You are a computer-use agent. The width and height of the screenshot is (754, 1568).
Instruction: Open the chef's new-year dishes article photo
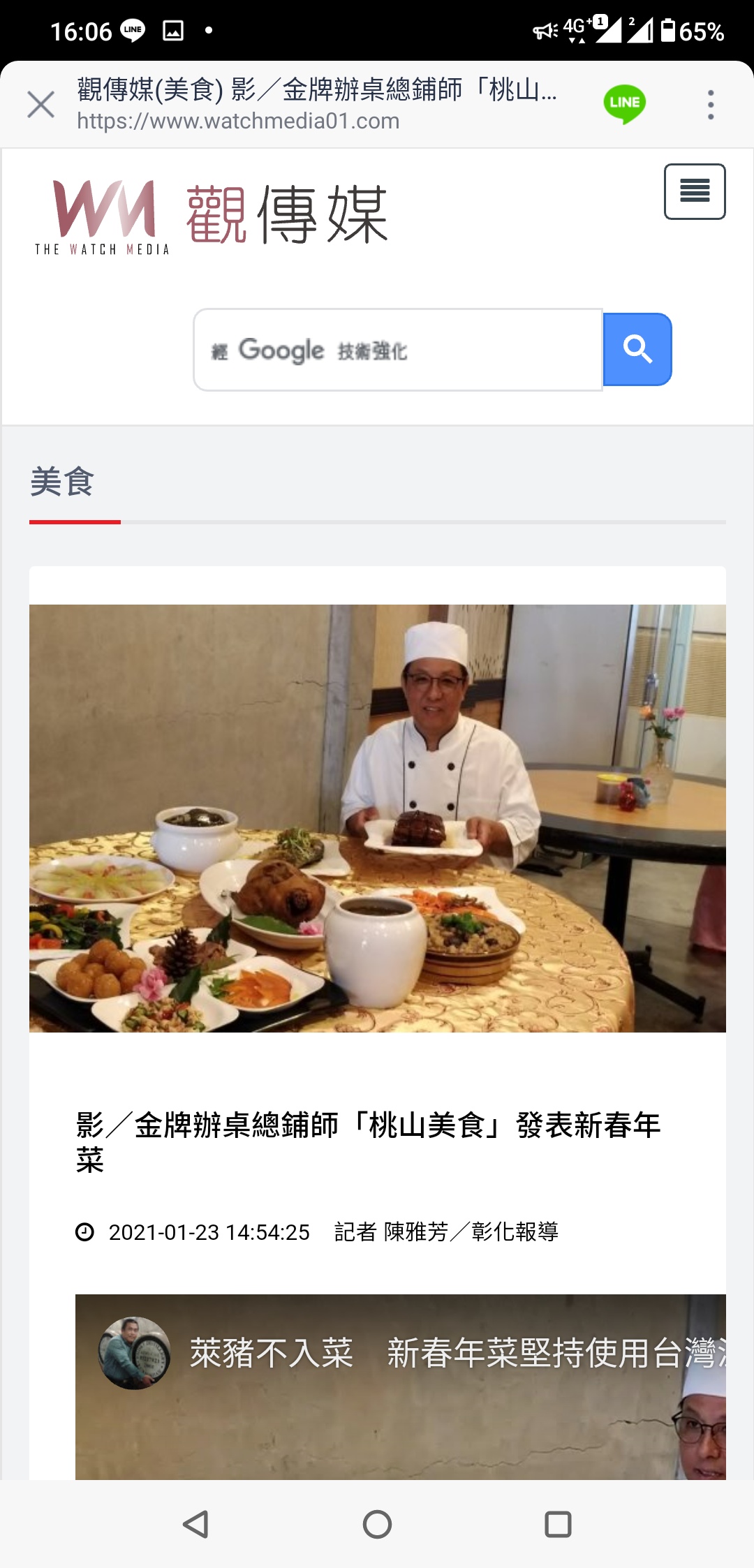(x=377, y=818)
